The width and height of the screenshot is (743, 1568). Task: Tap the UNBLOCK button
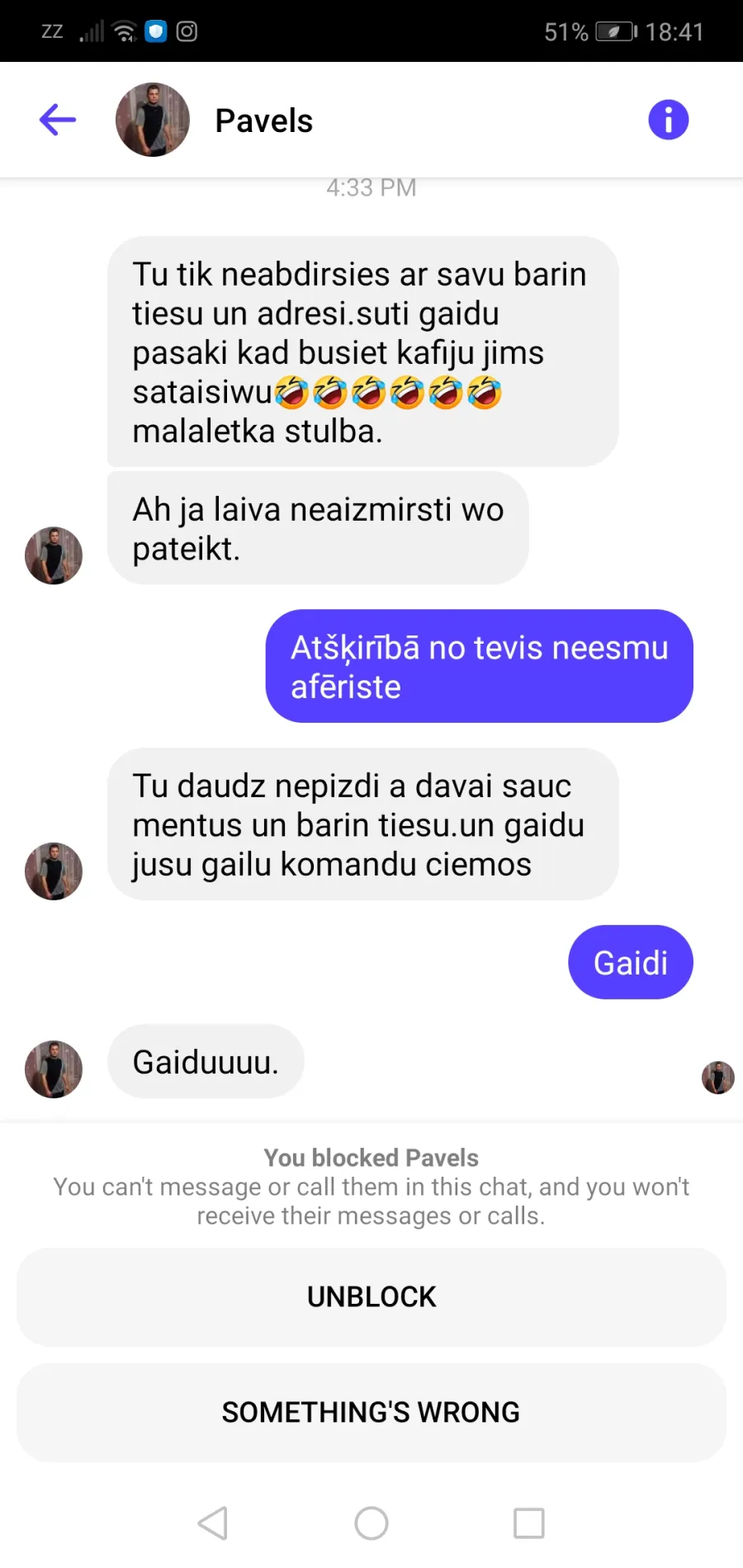(x=371, y=1296)
